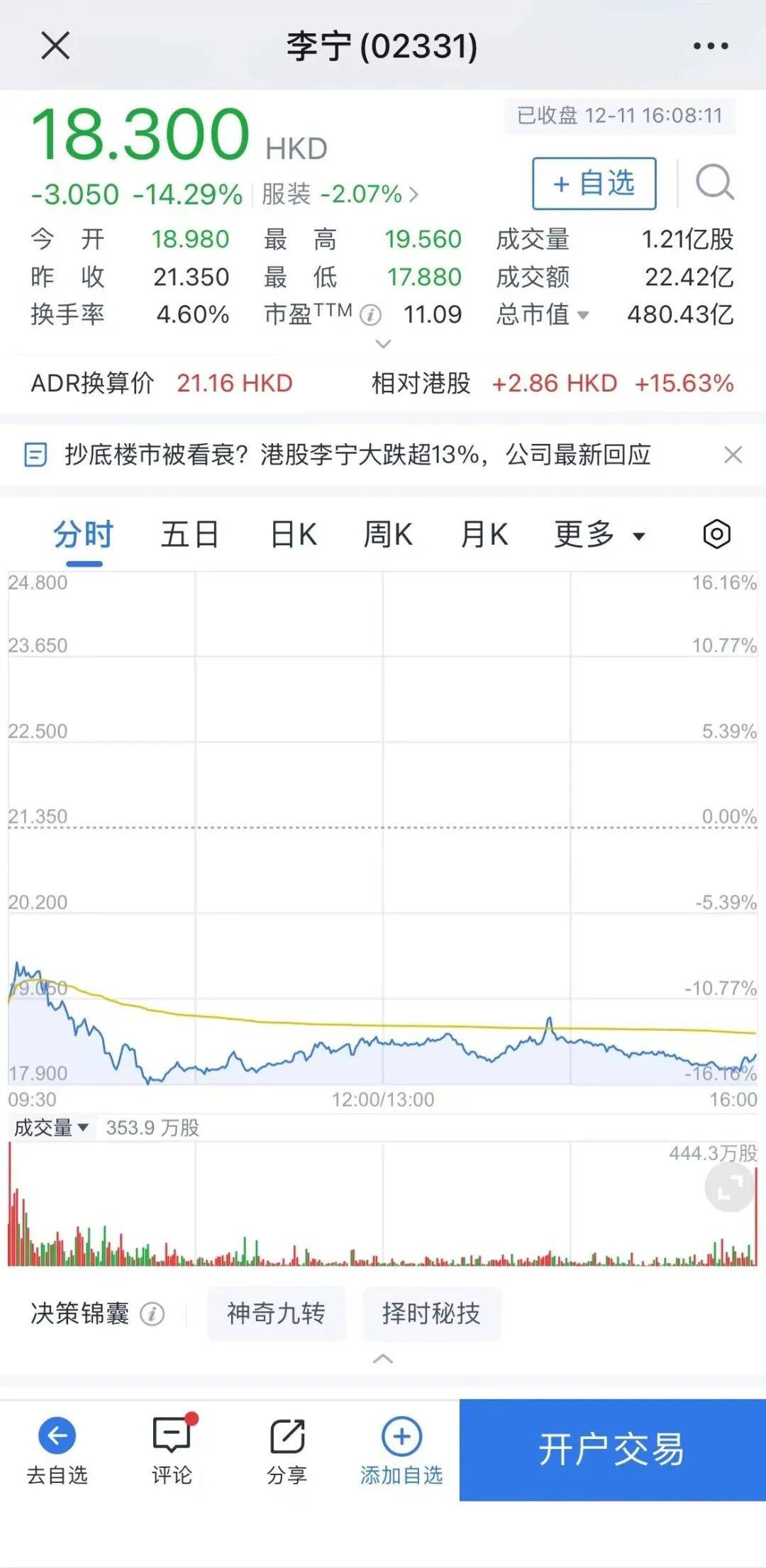766x1568 pixels.
Task: Switch to the 五日 chart tab
Action: 189,534
